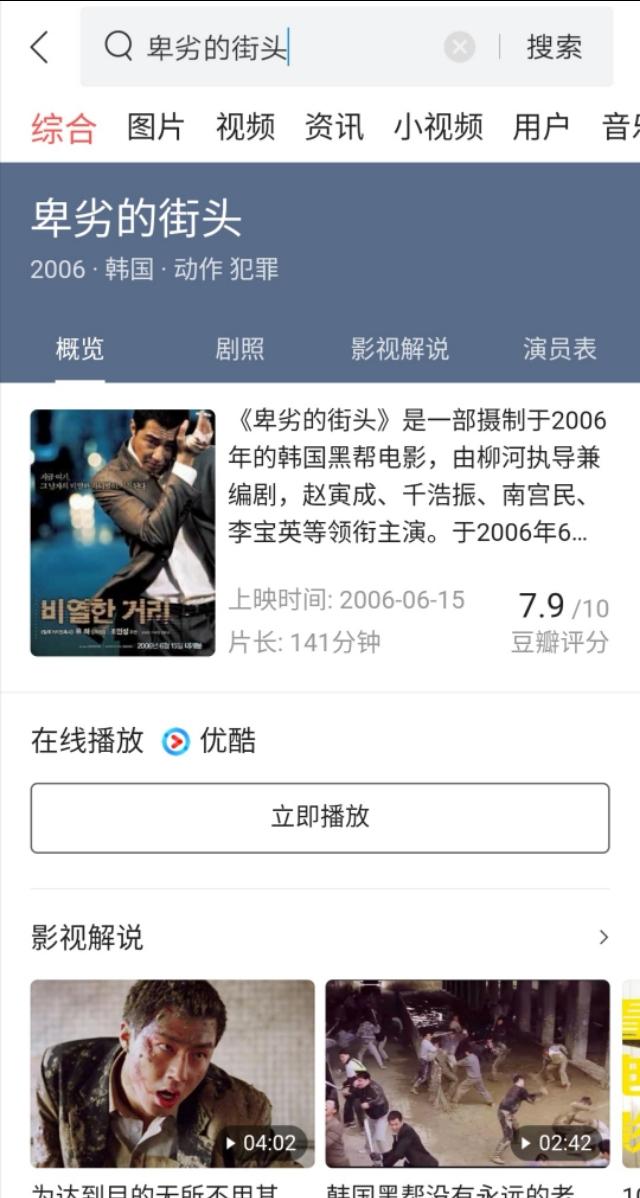Switch to the 图片 tab
Viewport: 640px width, 1198px height.
[x=156, y=127]
